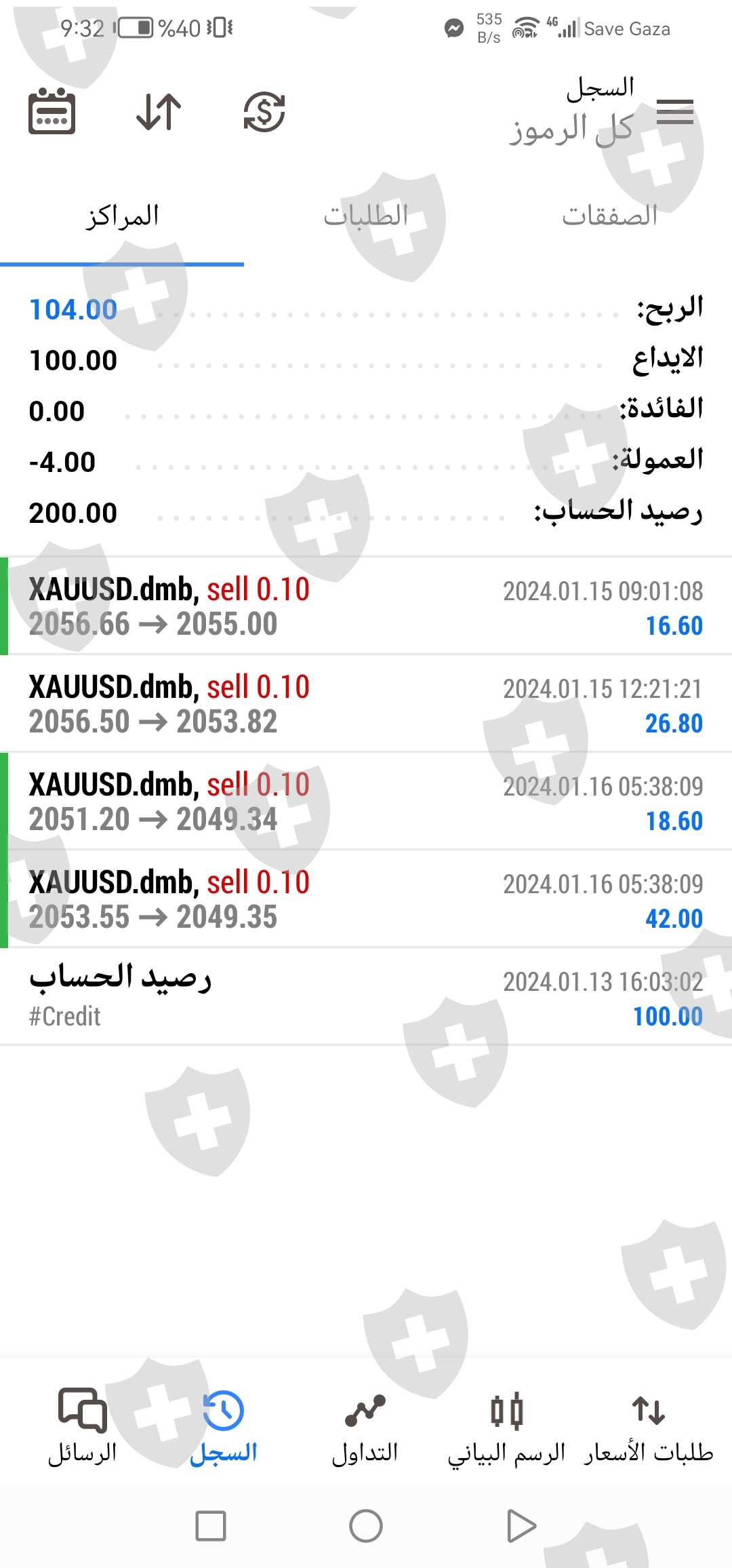Open the #Credit balance entry of 100.00
The height and width of the screenshot is (1568, 732).
(x=366, y=997)
